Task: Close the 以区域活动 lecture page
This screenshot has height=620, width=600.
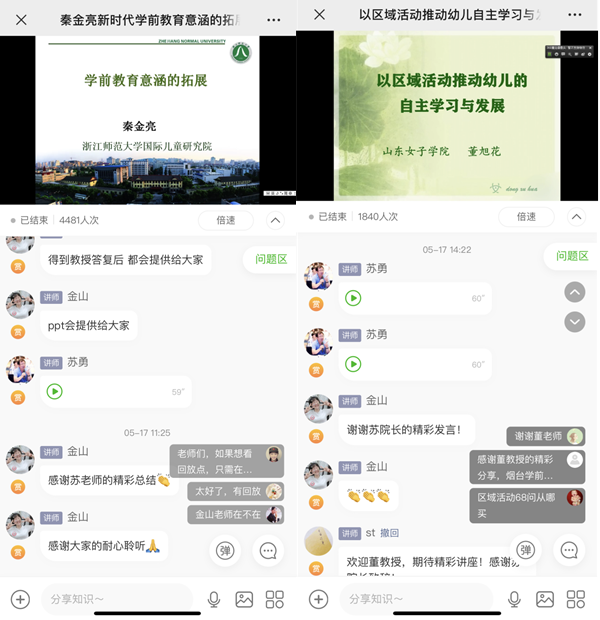Action: [x=320, y=14]
